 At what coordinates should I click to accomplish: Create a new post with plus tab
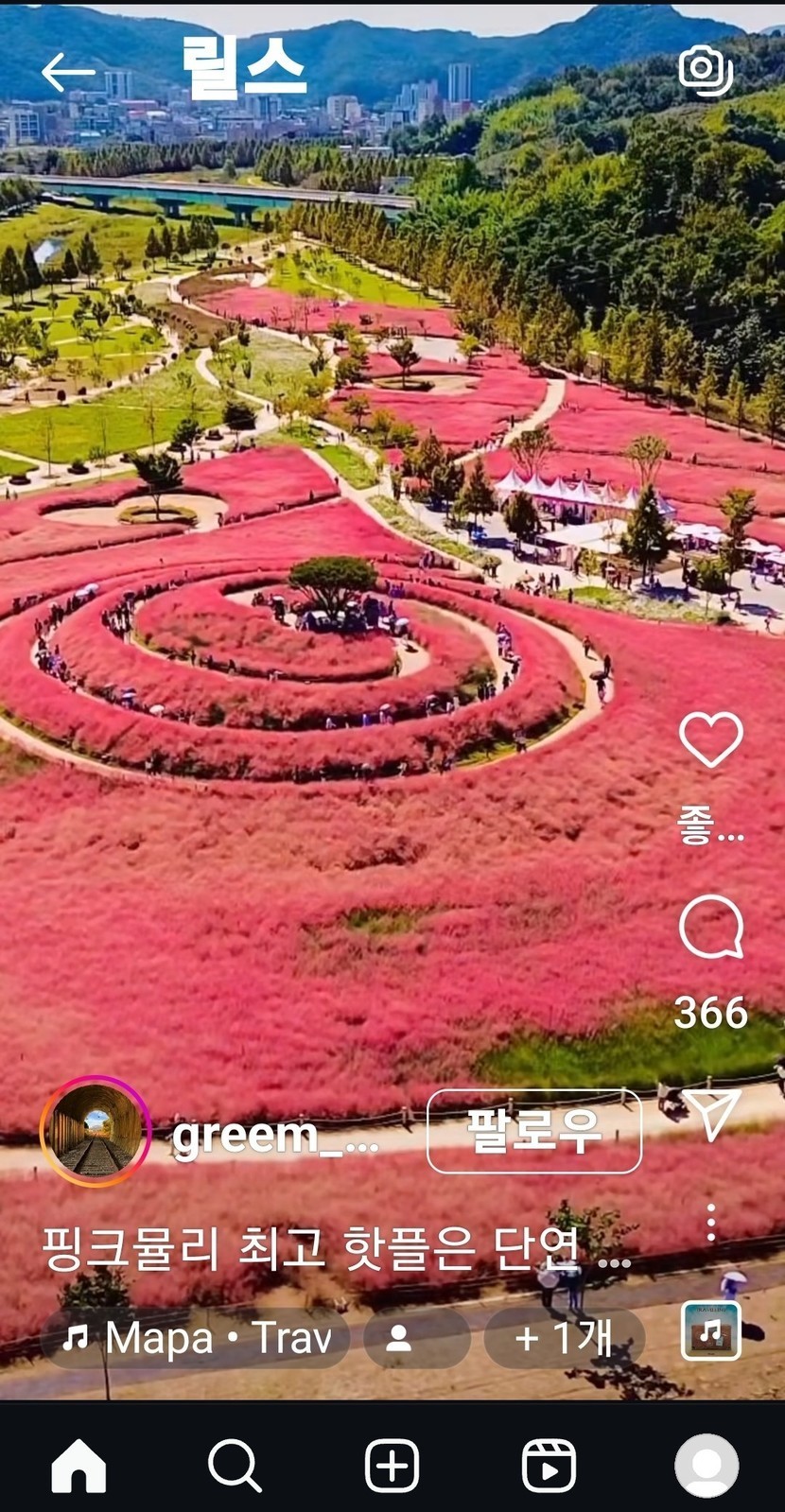pos(392,1465)
